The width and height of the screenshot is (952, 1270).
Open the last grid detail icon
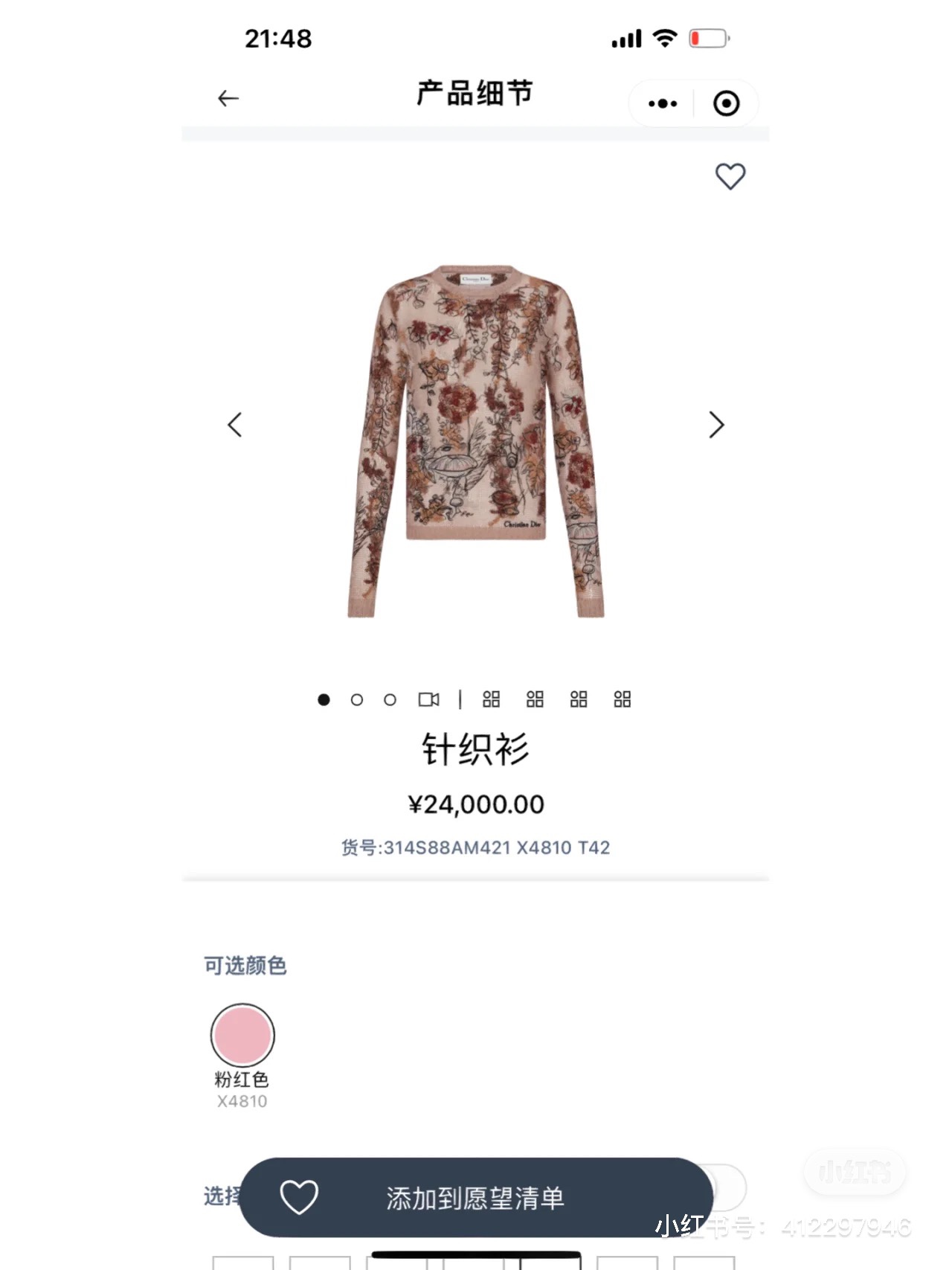[x=623, y=699]
